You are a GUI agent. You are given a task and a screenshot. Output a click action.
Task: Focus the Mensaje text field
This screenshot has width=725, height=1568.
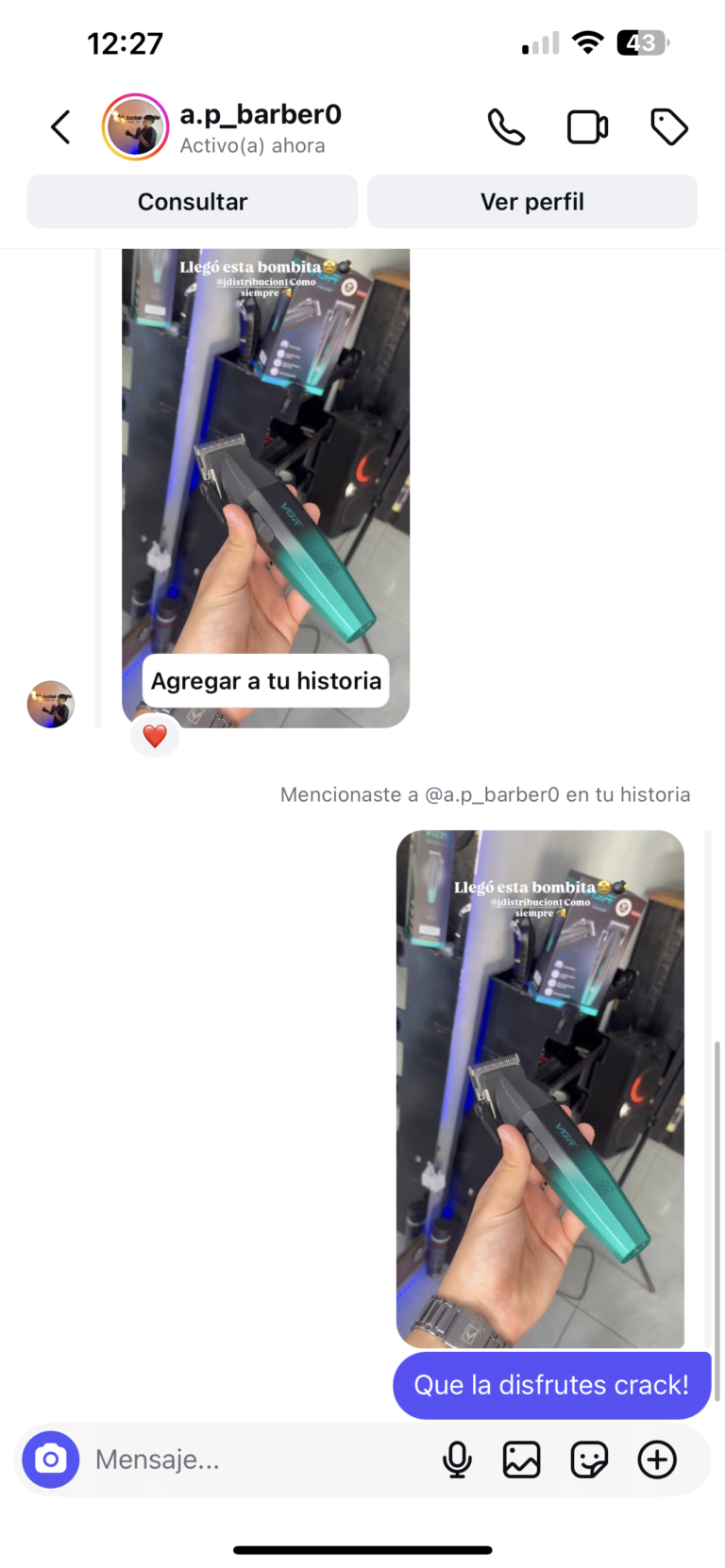point(255,1460)
